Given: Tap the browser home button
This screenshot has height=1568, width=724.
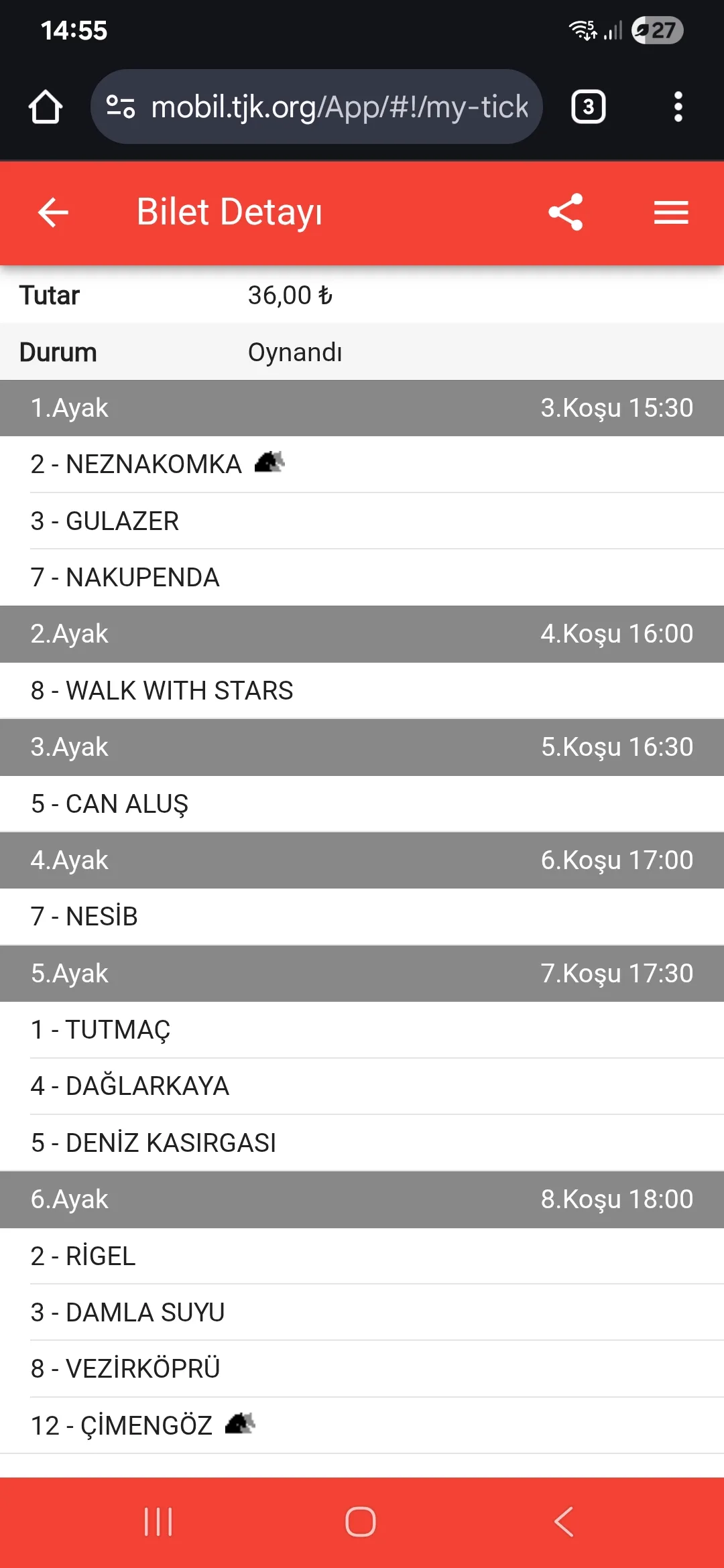Looking at the screenshot, I should [46, 107].
